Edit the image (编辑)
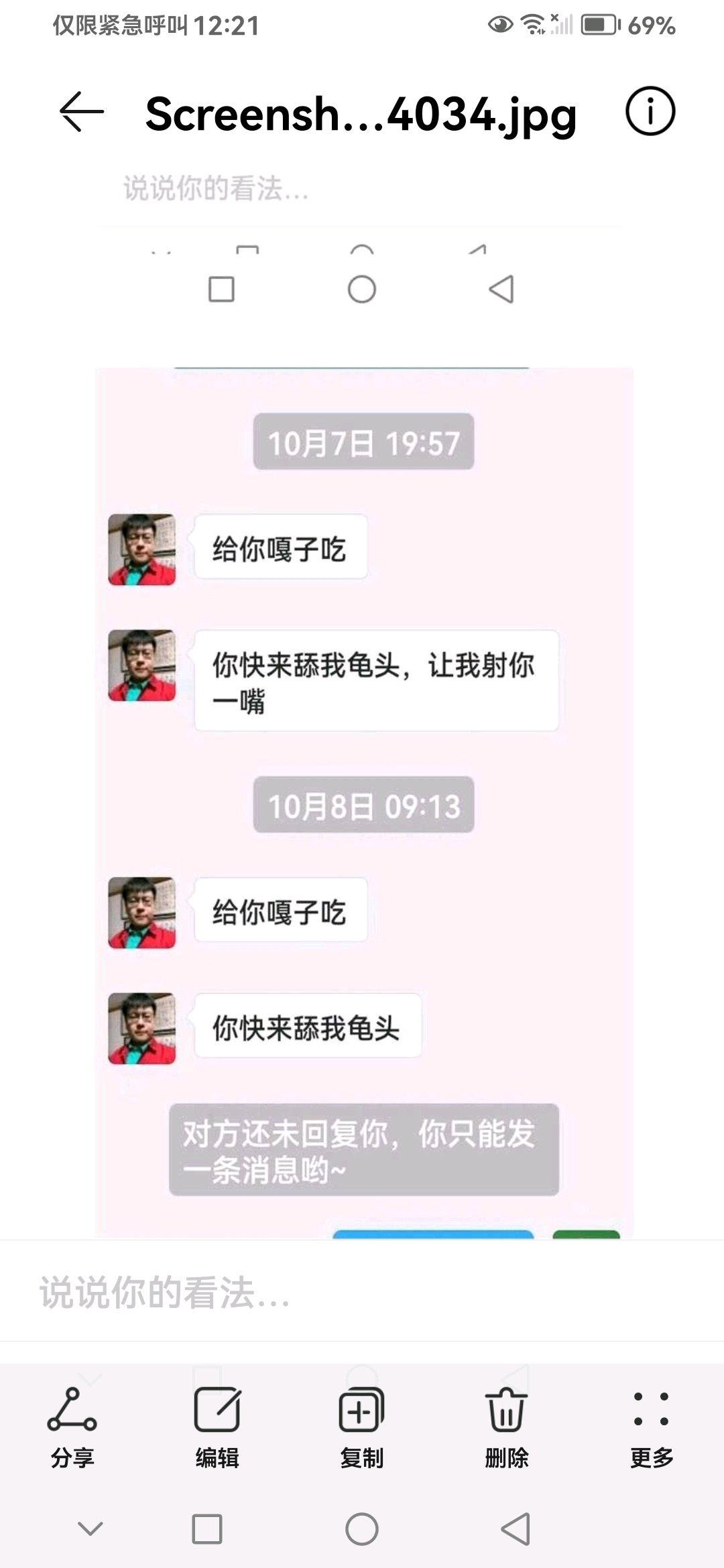Screen dimensions: 724x1568 point(217,1426)
